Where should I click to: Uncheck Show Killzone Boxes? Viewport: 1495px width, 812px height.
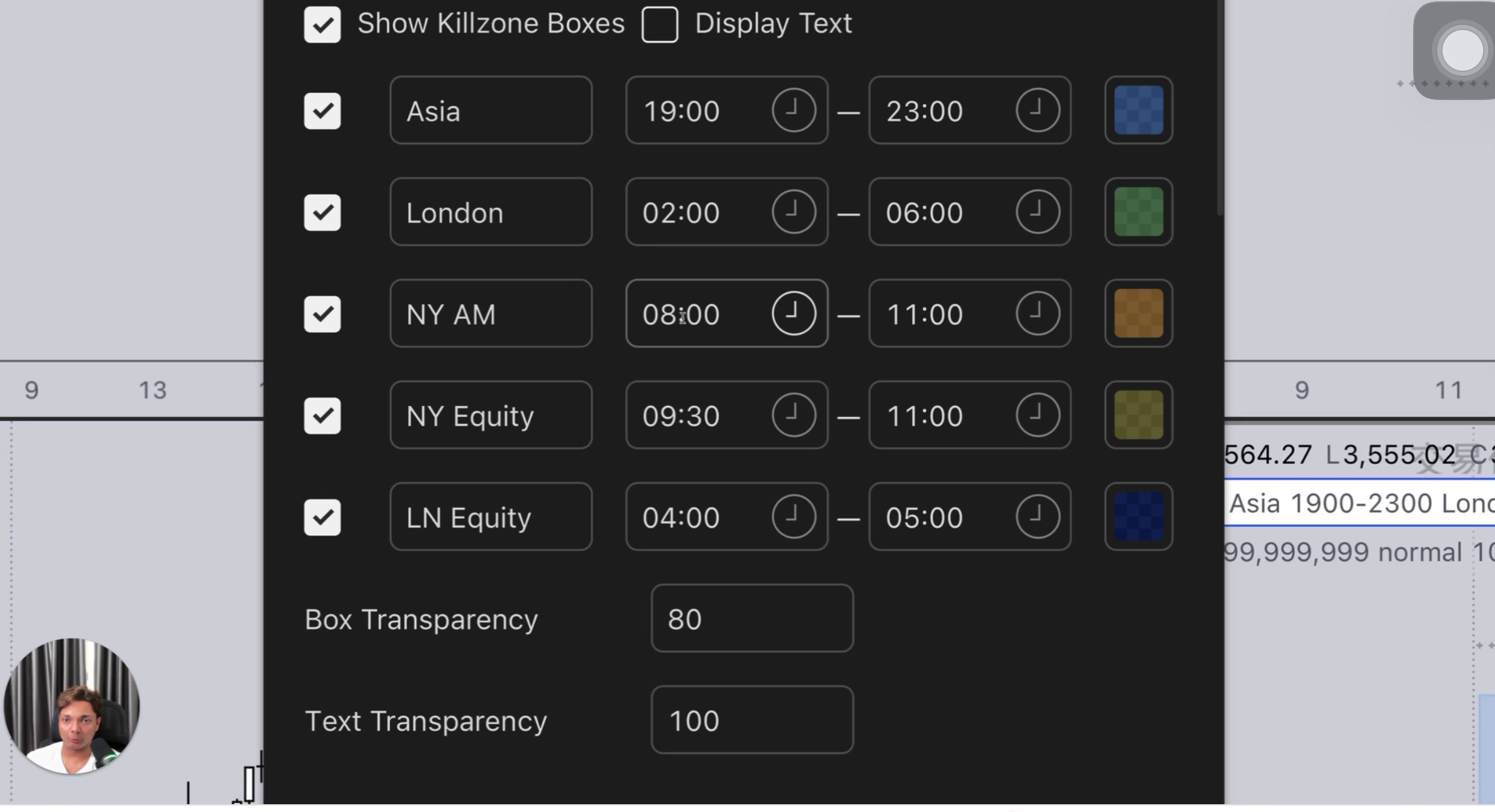pyautogui.click(x=322, y=25)
